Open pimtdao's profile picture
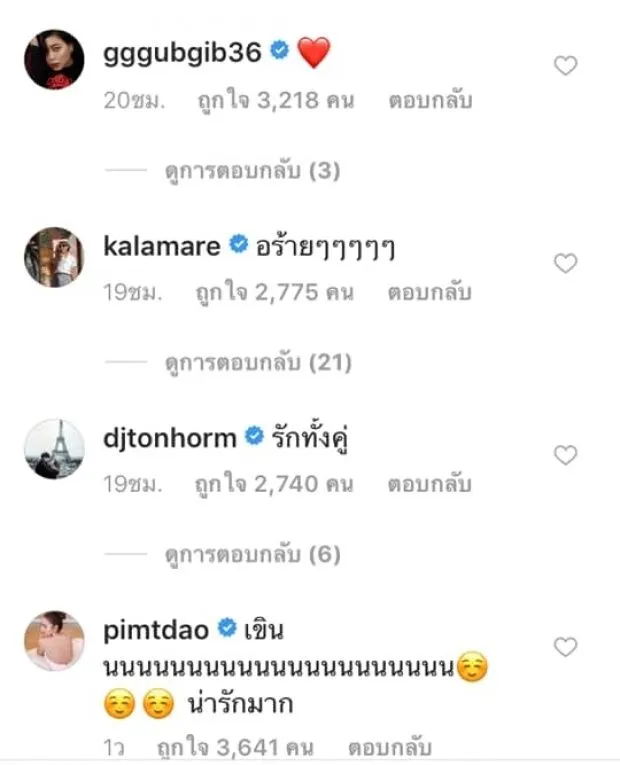Screen dimensions: 620x765 coord(54,640)
